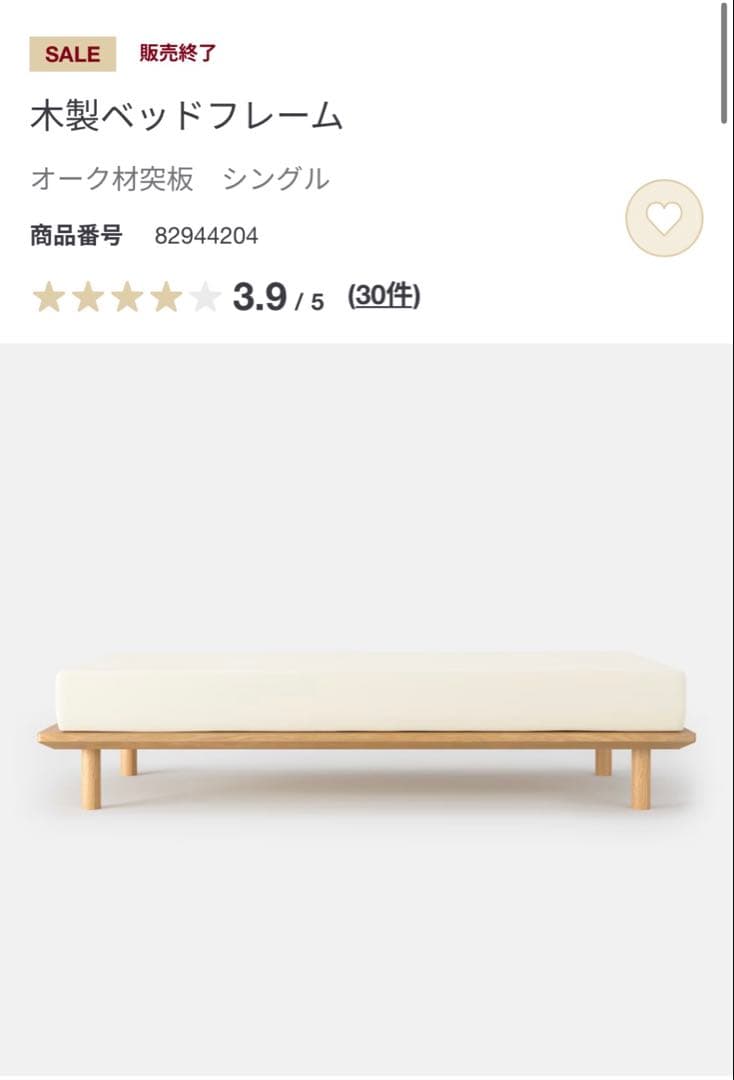Select the fourth rating star

167,297
